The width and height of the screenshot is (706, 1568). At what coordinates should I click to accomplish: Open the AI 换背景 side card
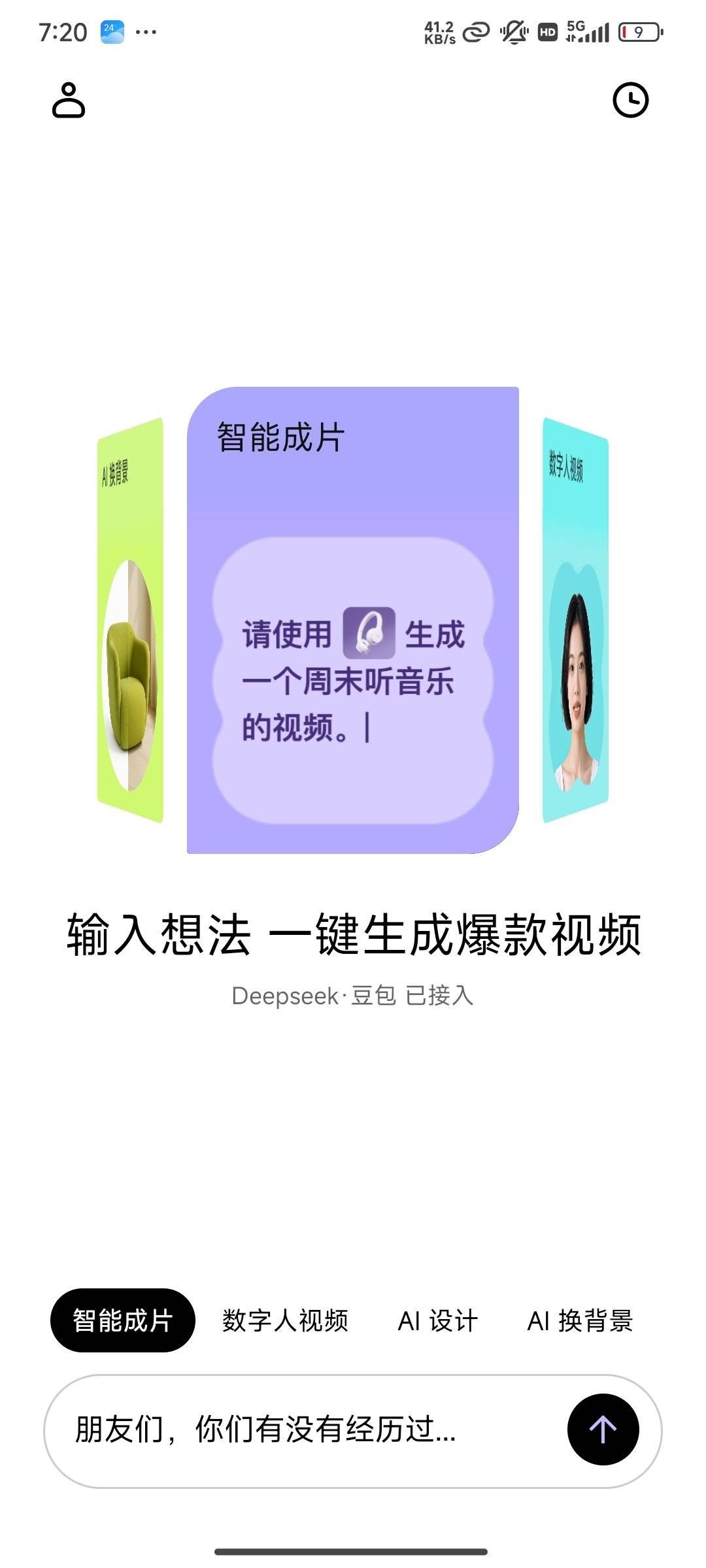130,619
